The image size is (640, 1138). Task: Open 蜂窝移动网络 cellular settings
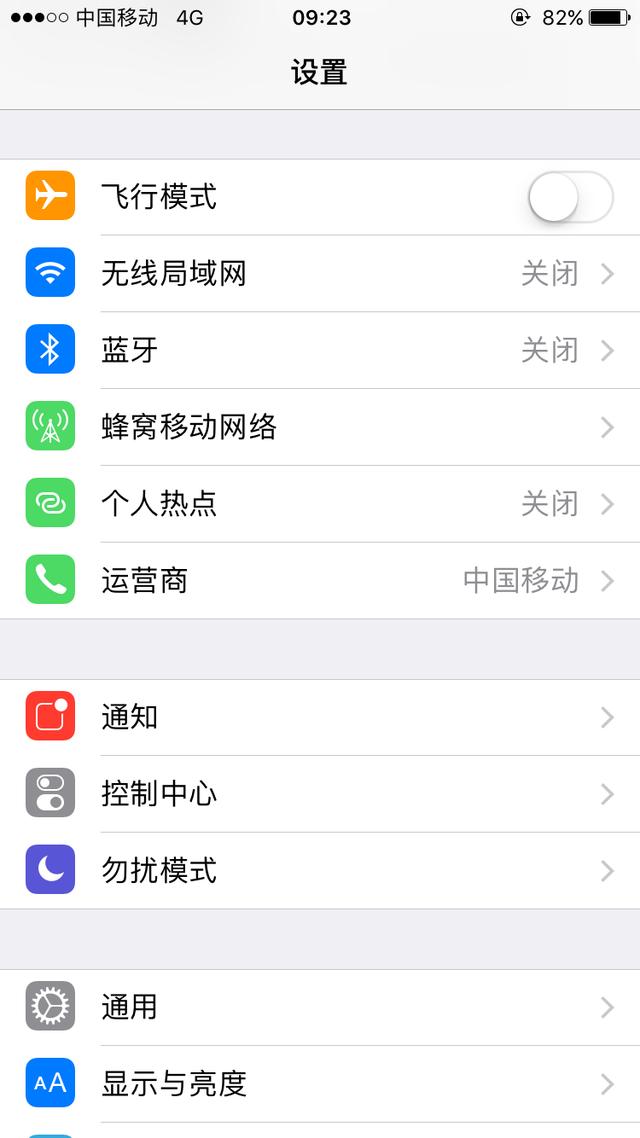click(x=320, y=427)
